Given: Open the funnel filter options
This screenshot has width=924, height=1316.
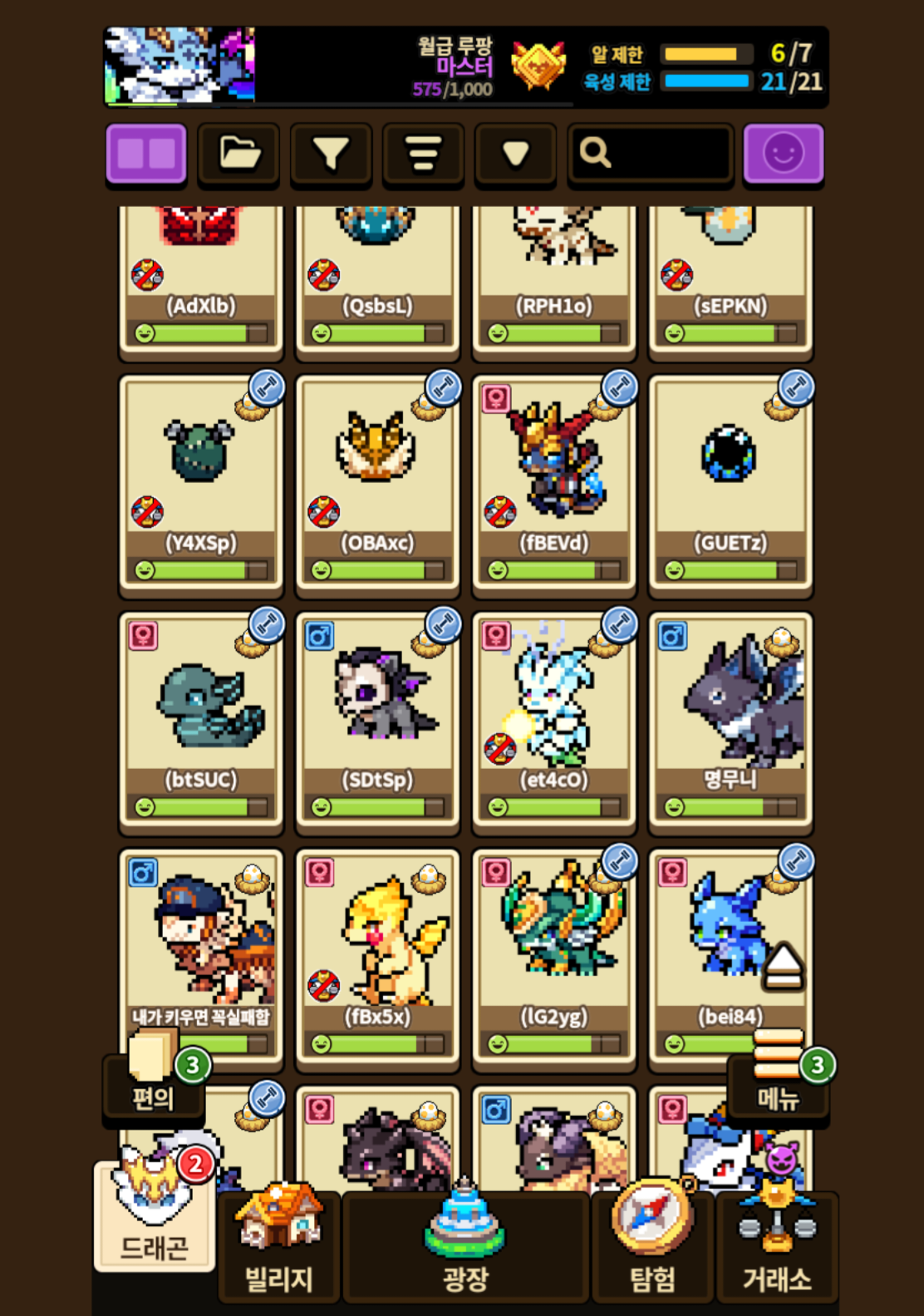Looking at the screenshot, I should coord(331,154).
